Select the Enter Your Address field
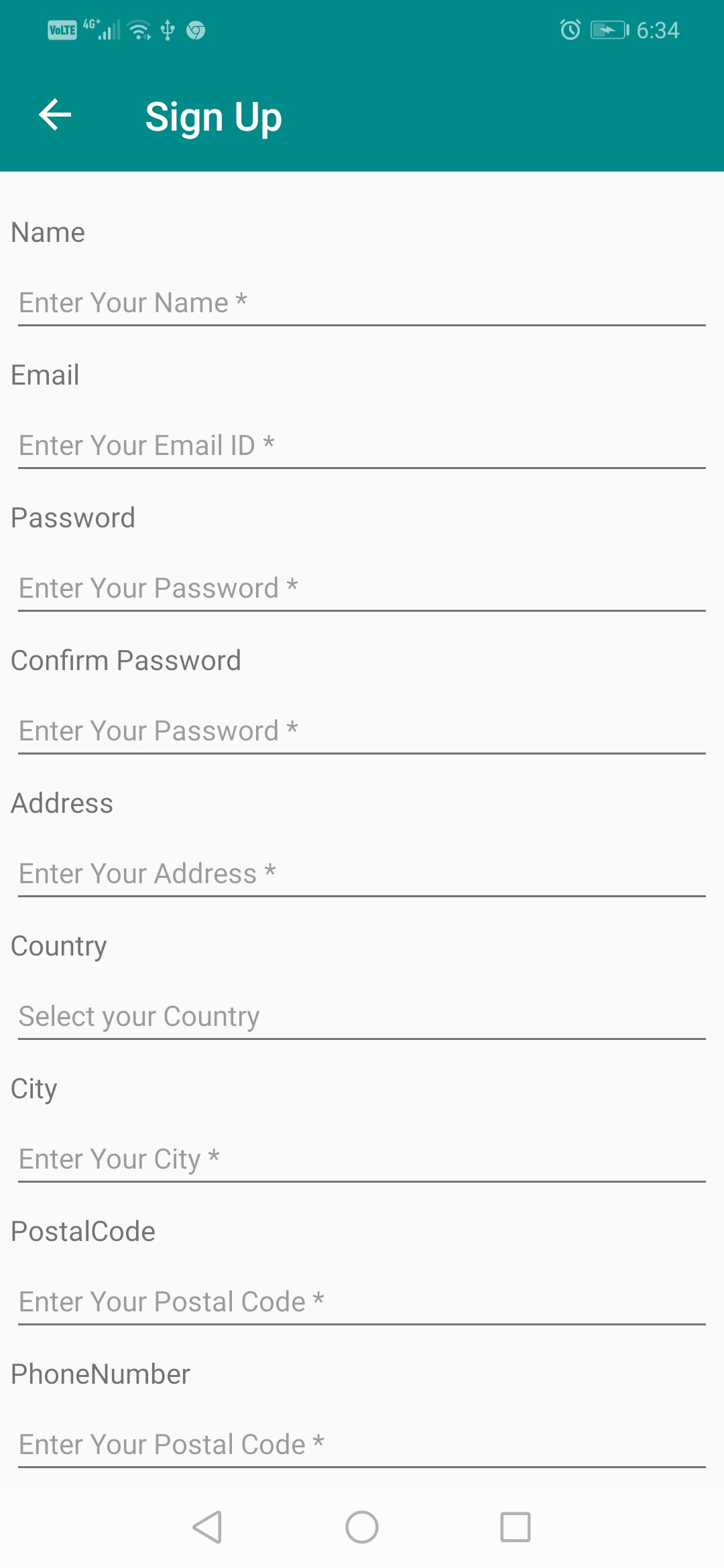Image resolution: width=724 pixels, height=1568 pixels. tap(362, 874)
